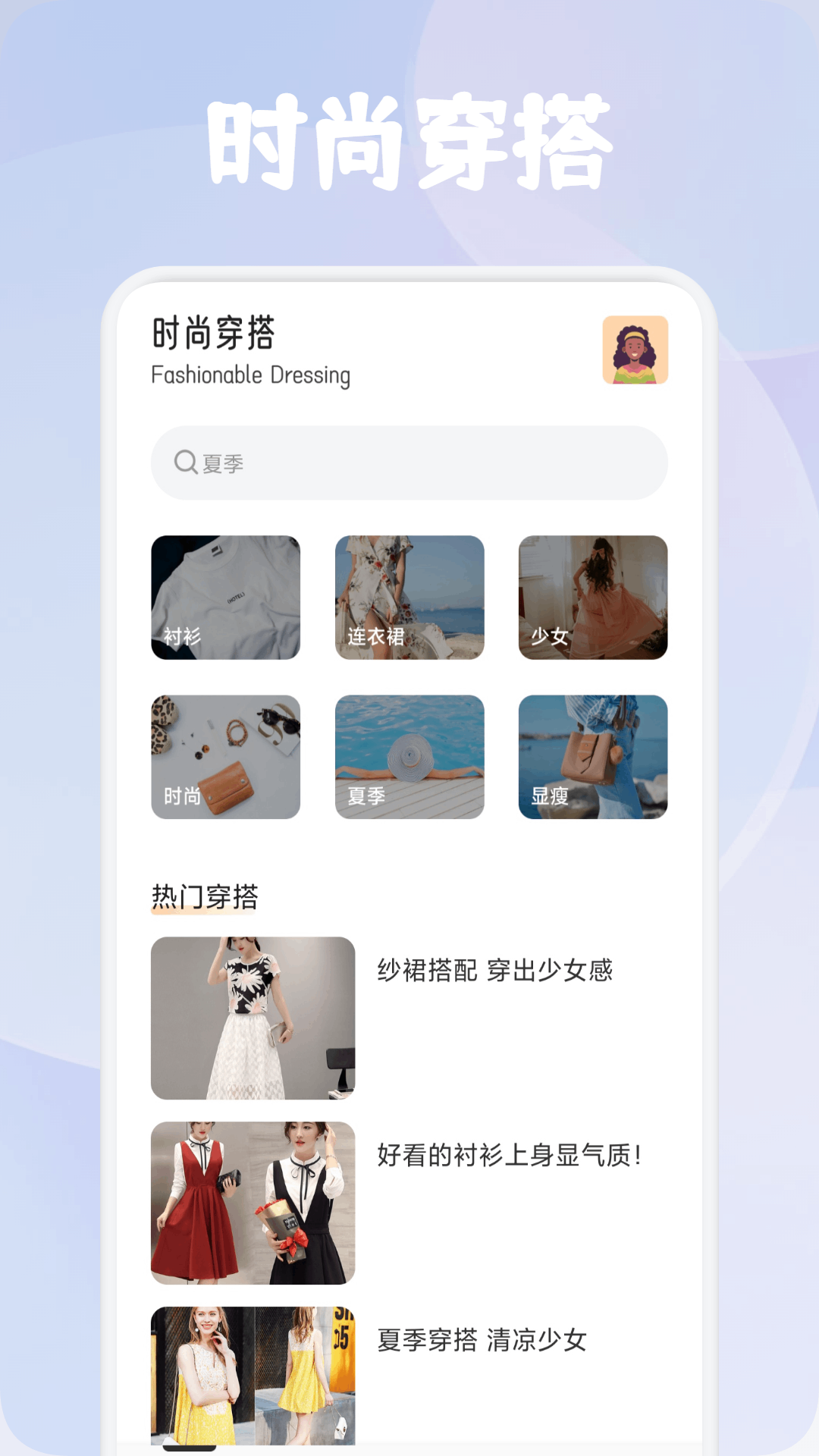This screenshot has width=819, height=1456.
Task: Tap the search input field showing 夏季
Action: pyautogui.click(x=409, y=463)
